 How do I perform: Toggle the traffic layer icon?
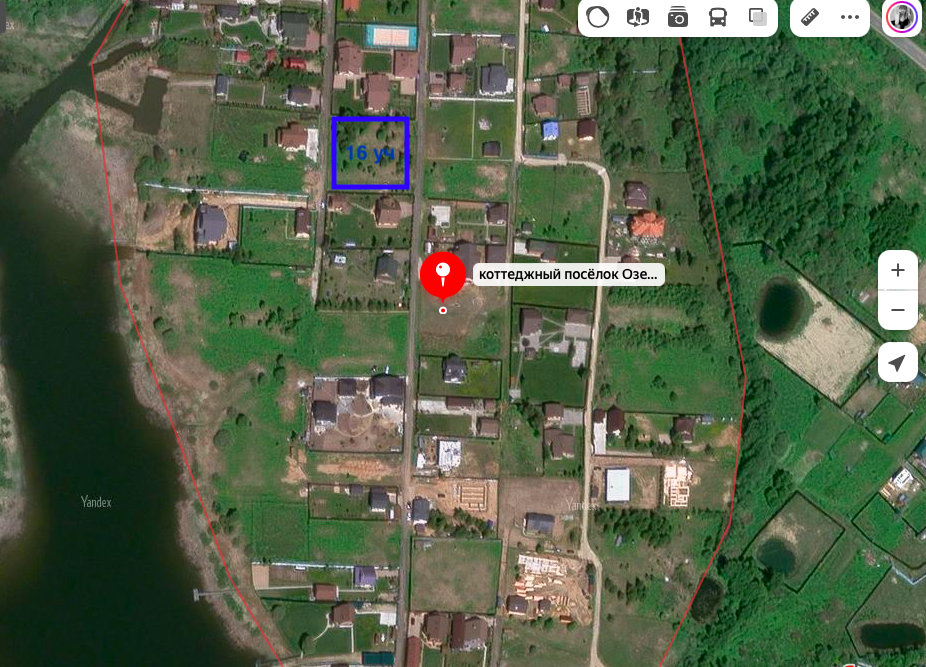coord(598,17)
